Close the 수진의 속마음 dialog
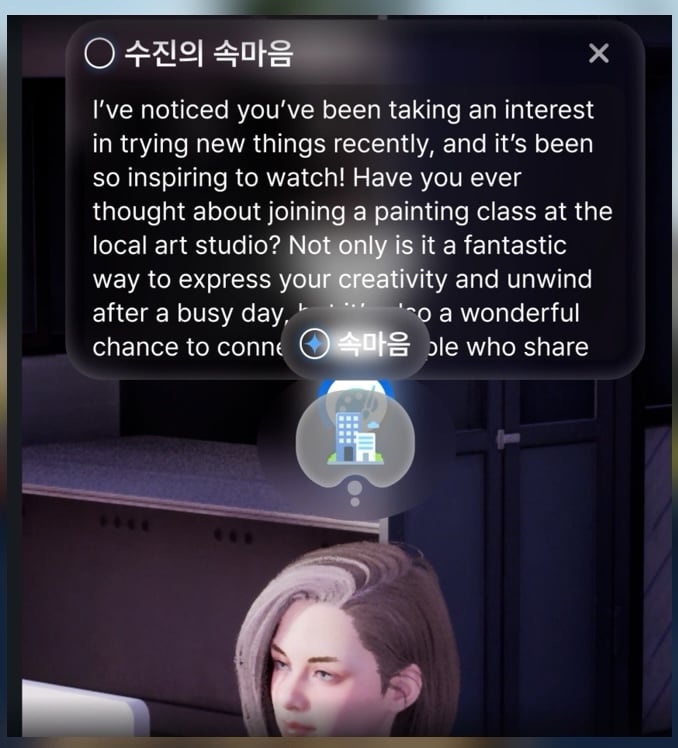The image size is (678, 748). [598, 54]
